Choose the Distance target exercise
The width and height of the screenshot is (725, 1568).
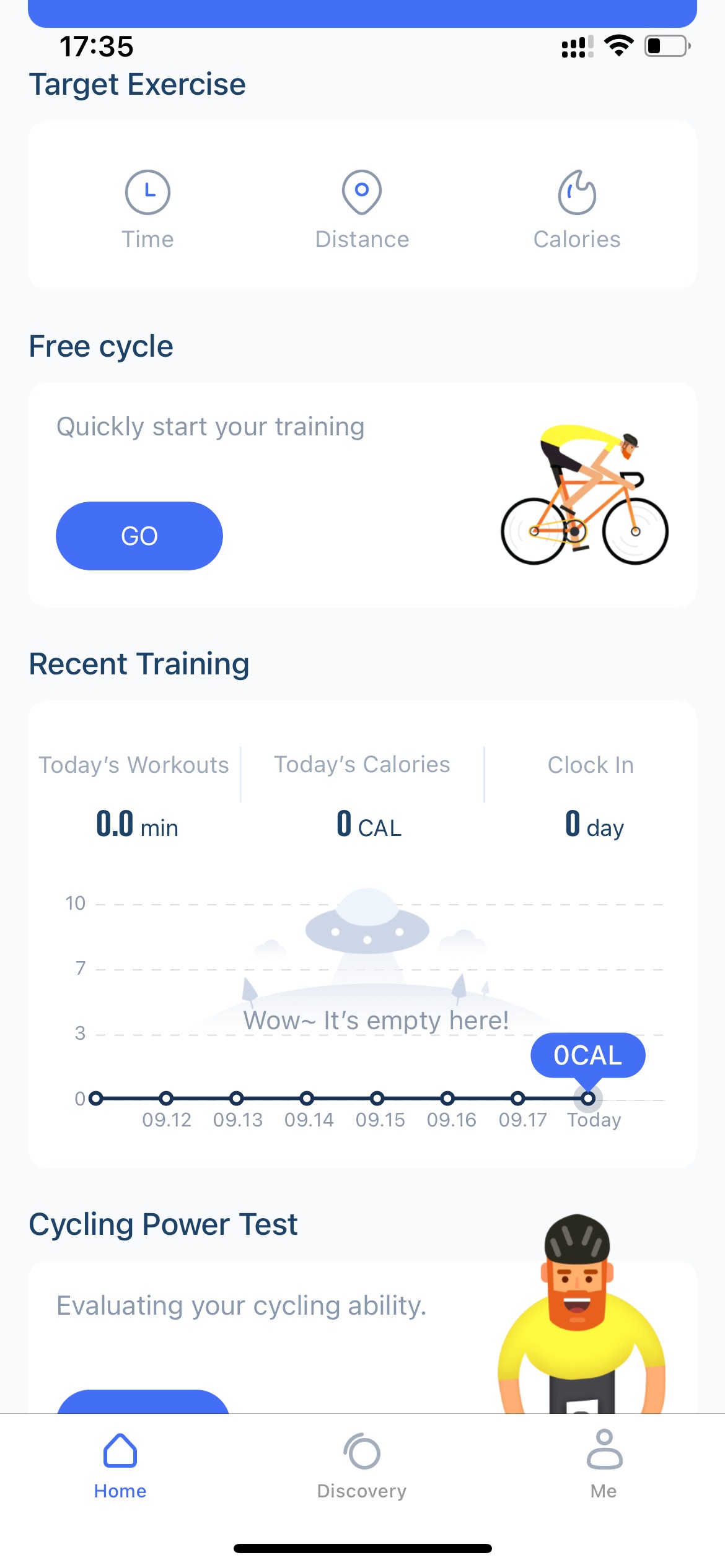[x=362, y=209]
